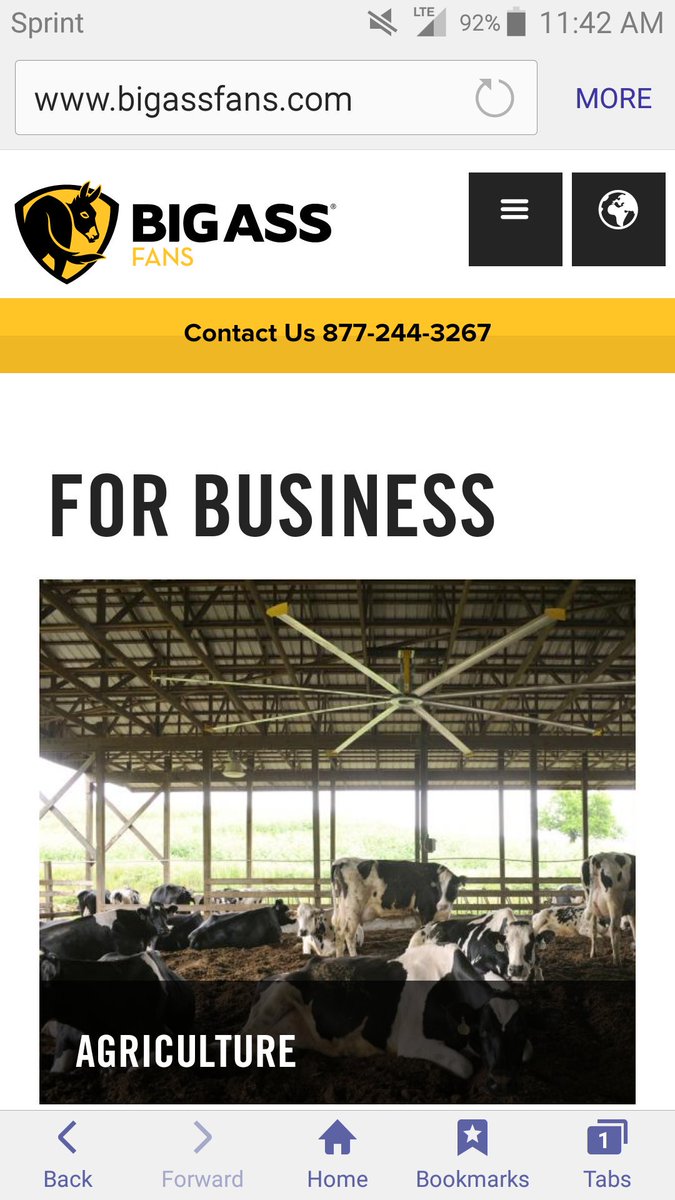View open Tabs
Image resolution: width=675 pixels, height=1200 pixels.
tap(607, 1155)
